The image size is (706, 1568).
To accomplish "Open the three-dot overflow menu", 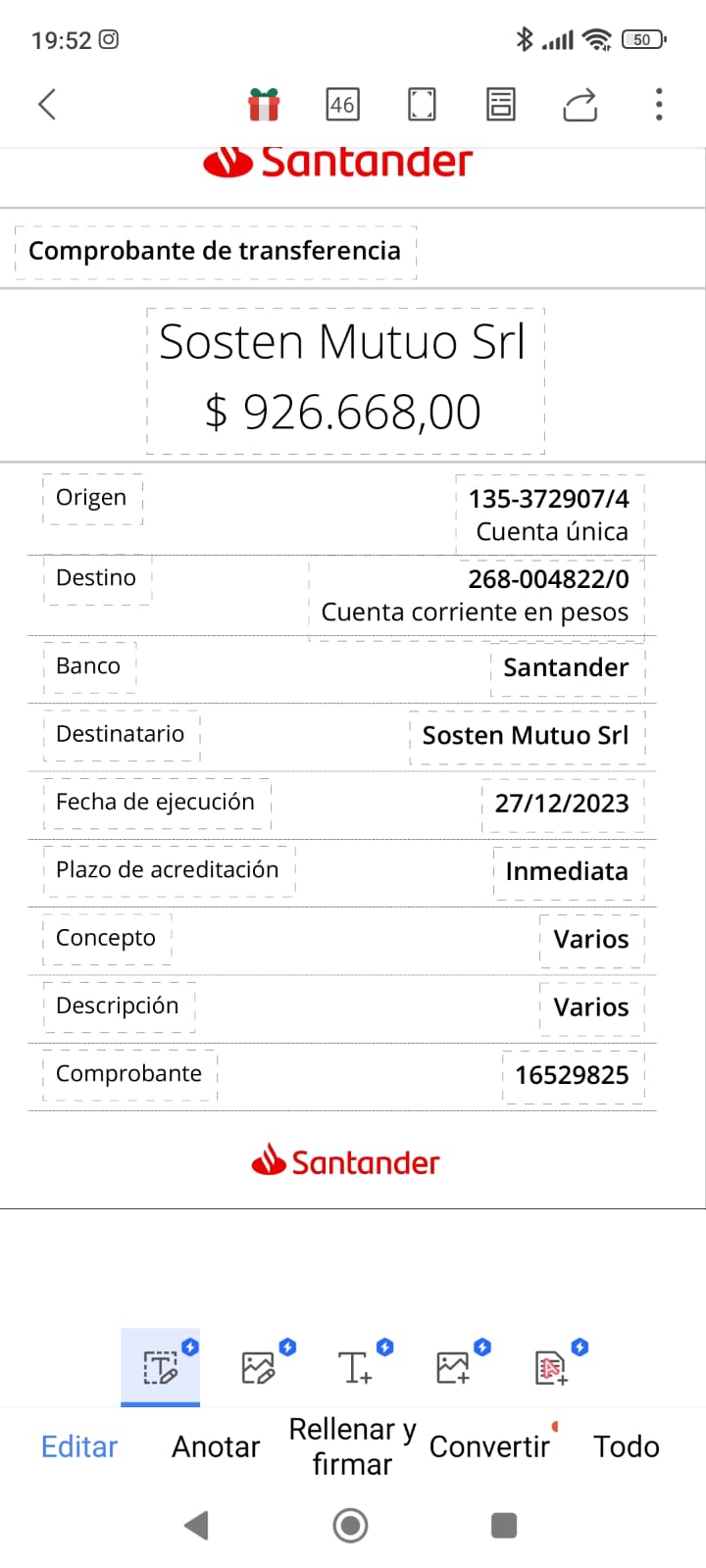I will pyautogui.click(x=659, y=104).
